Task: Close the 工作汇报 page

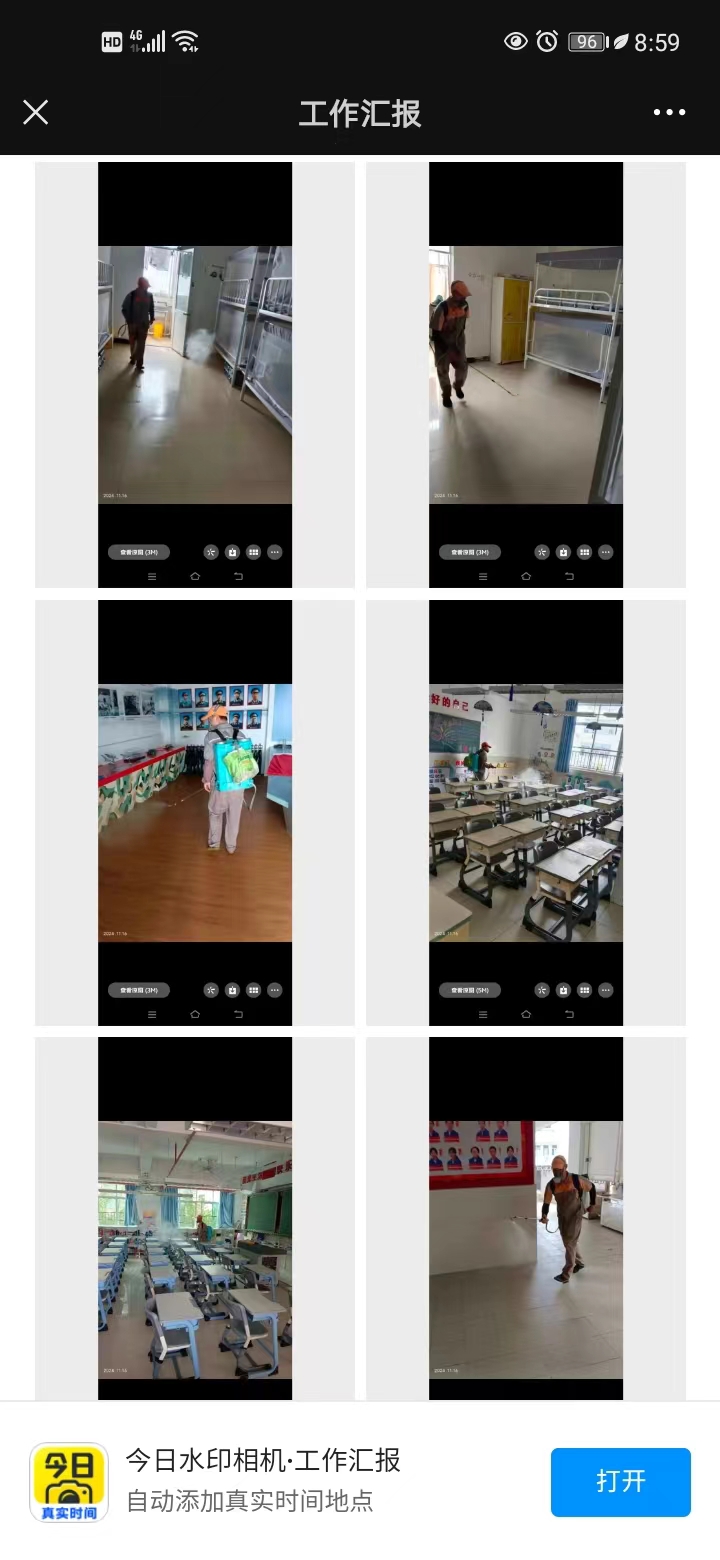Action: (x=36, y=112)
